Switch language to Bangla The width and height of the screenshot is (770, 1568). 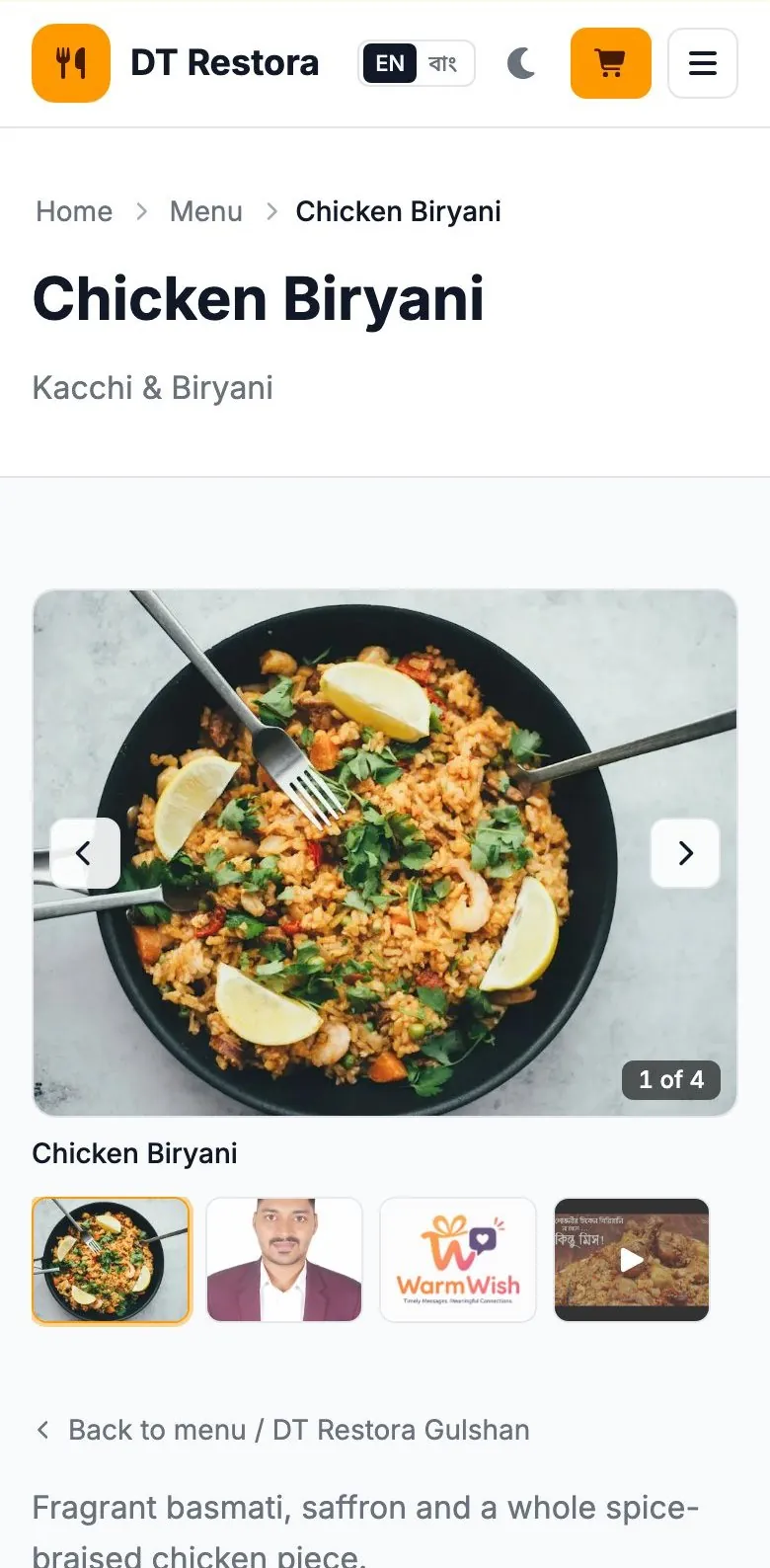pyautogui.click(x=443, y=63)
